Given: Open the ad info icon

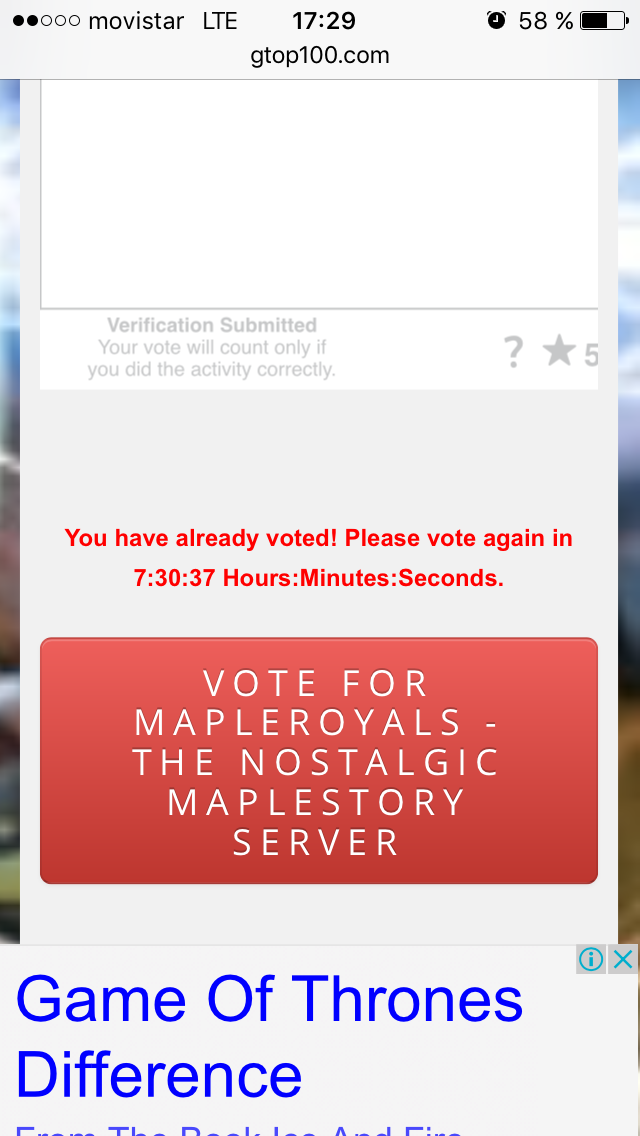Looking at the screenshot, I should pos(591,960).
